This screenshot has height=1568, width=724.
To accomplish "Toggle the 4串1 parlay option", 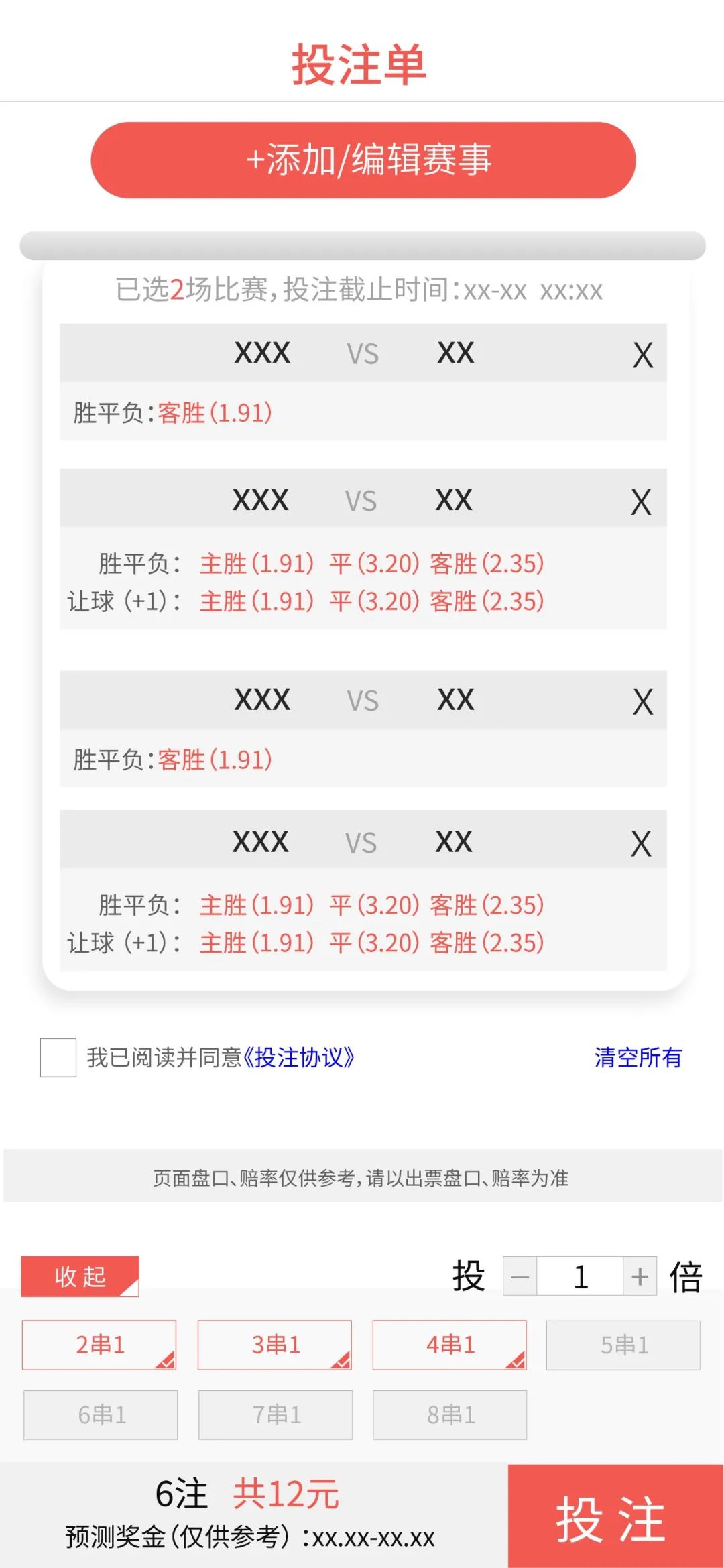I will pos(449,1345).
